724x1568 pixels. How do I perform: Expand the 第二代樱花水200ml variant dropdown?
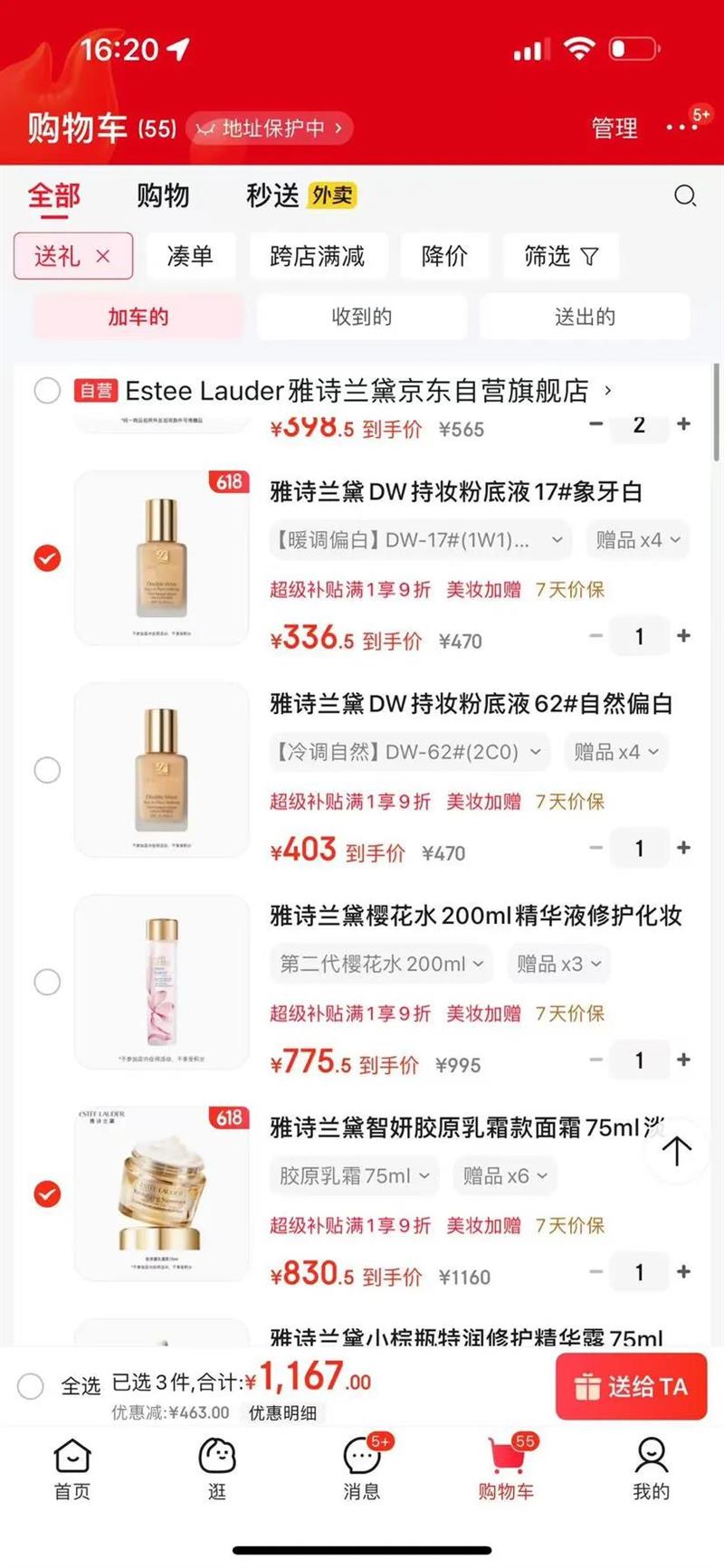click(381, 965)
